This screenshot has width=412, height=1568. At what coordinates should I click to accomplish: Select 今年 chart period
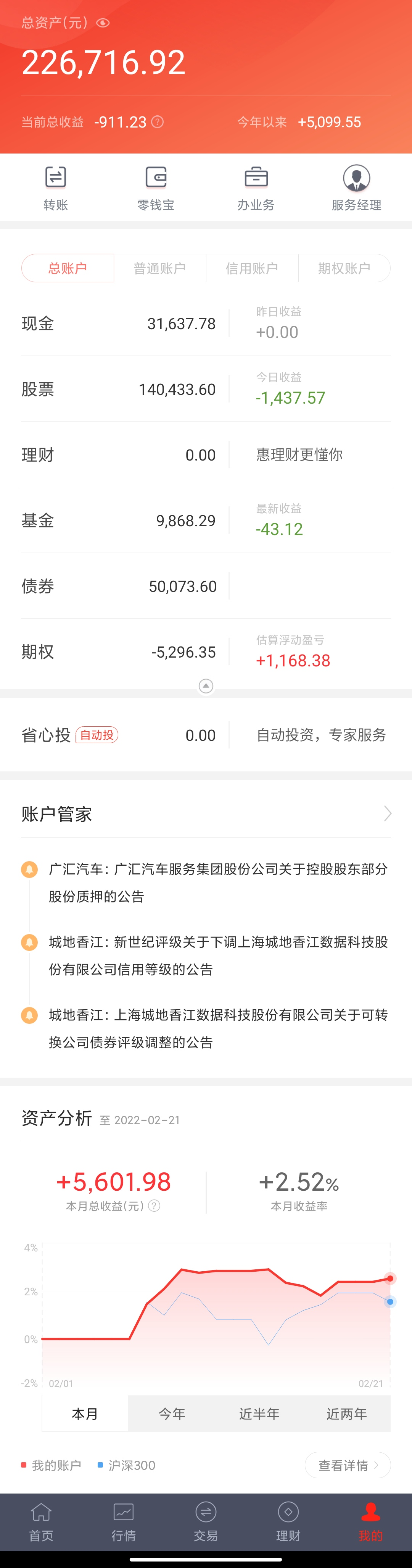point(171,1413)
